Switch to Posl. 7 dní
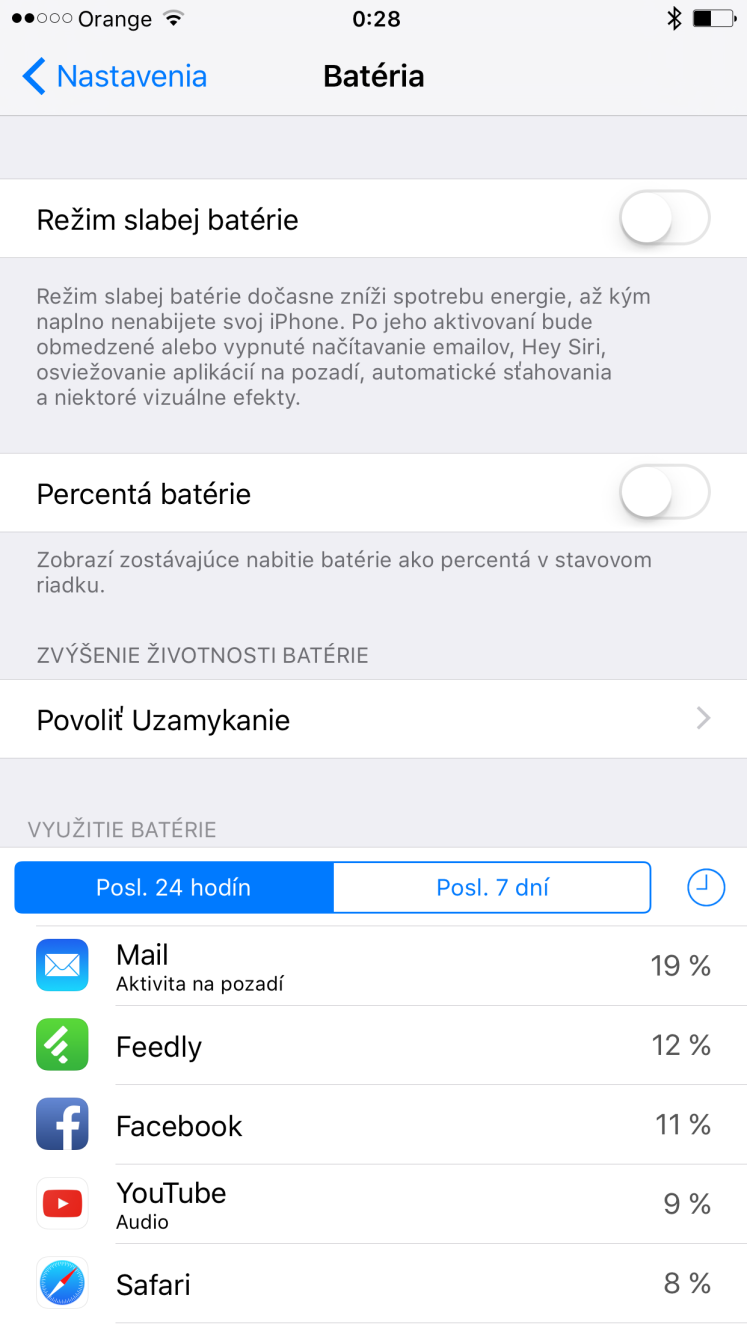 click(x=492, y=887)
